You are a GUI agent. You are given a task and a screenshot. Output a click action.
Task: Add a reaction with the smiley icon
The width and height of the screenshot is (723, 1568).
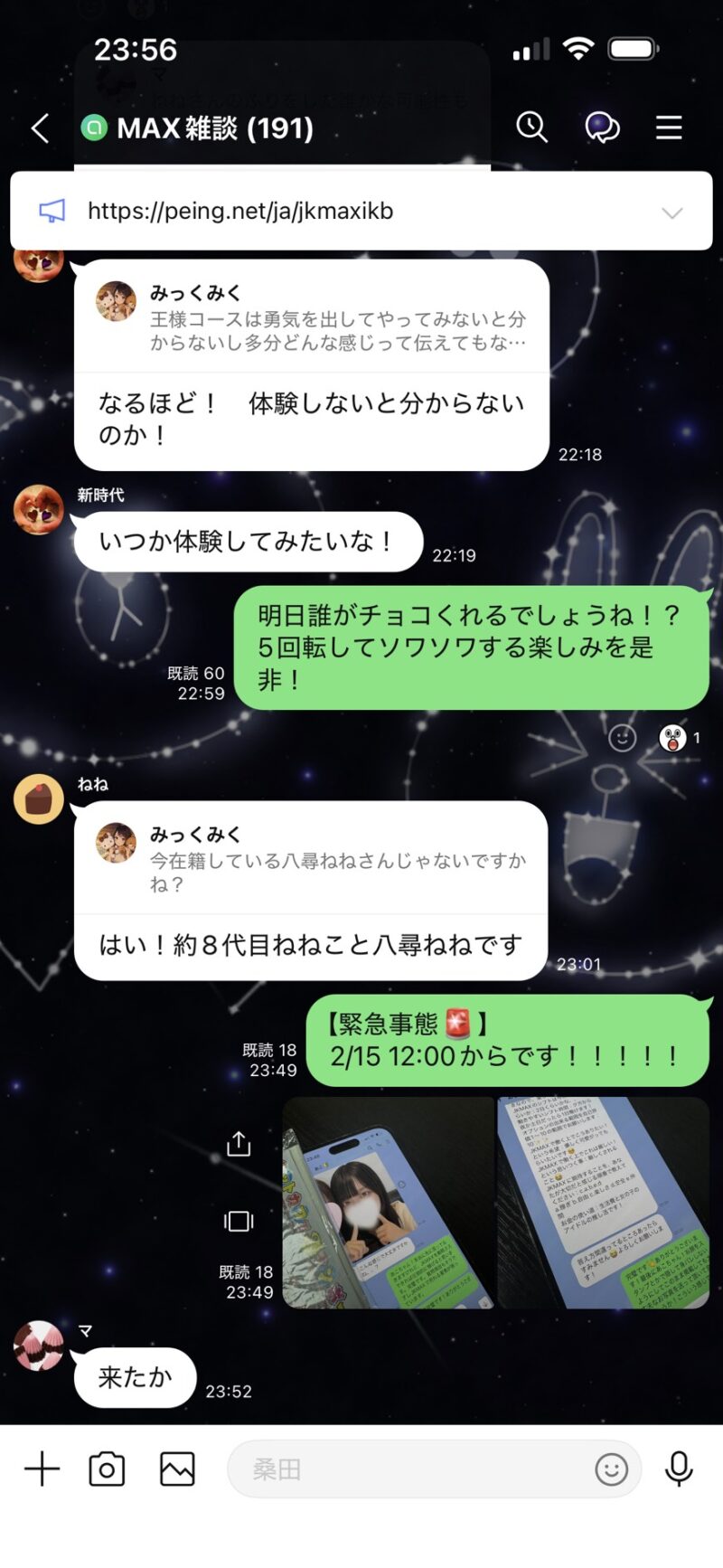pos(622,739)
